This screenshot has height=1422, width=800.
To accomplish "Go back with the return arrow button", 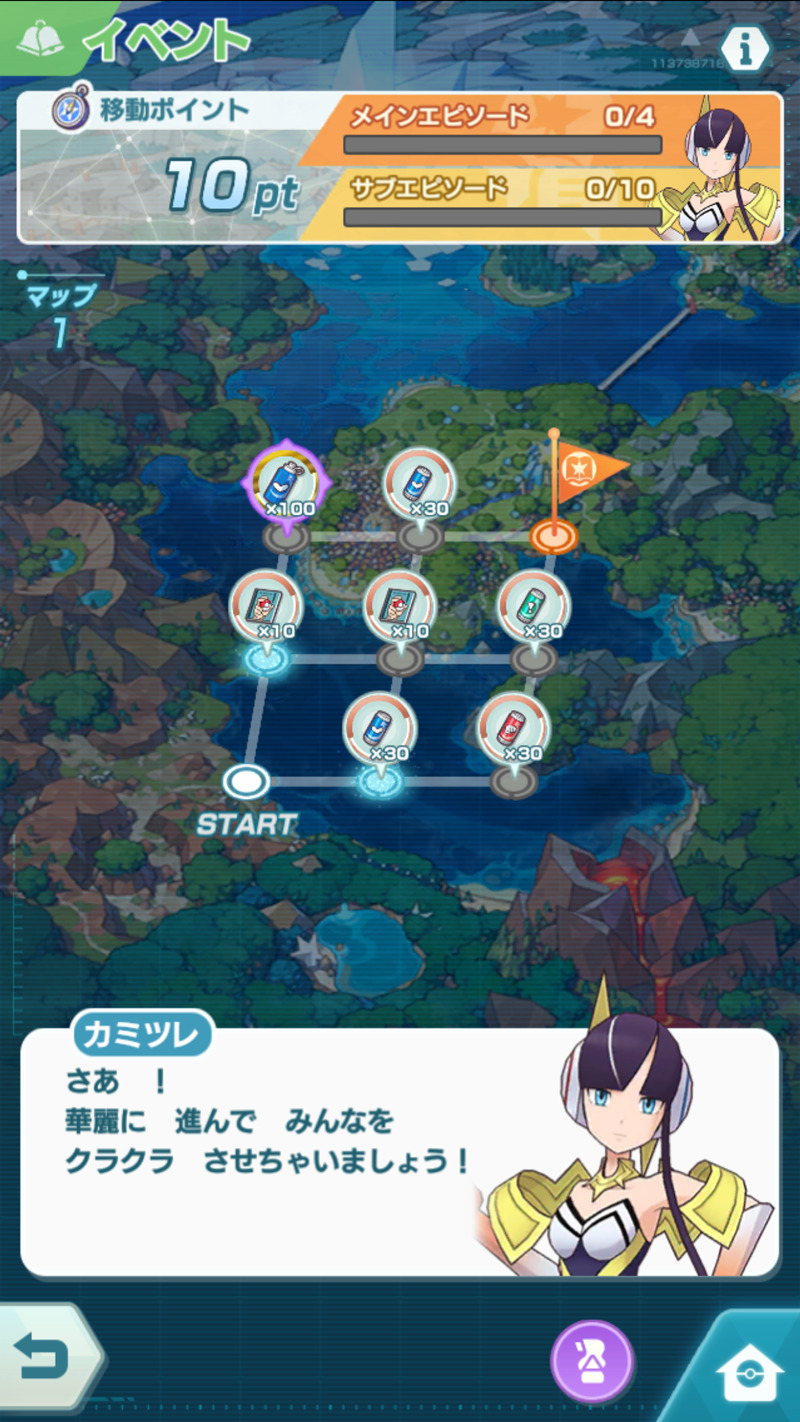I will [x=45, y=1359].
